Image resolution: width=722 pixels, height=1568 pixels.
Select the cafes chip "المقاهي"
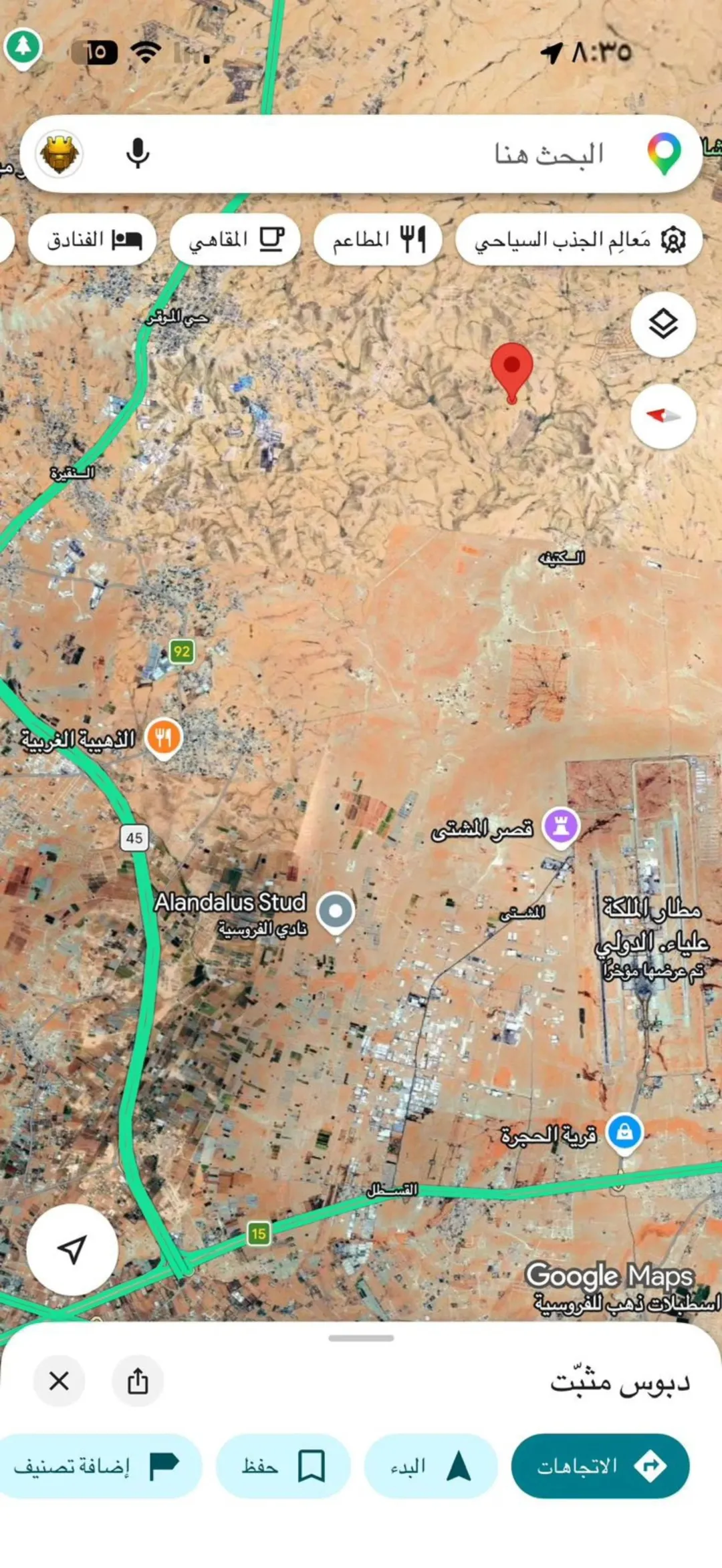tap(235, 239)
